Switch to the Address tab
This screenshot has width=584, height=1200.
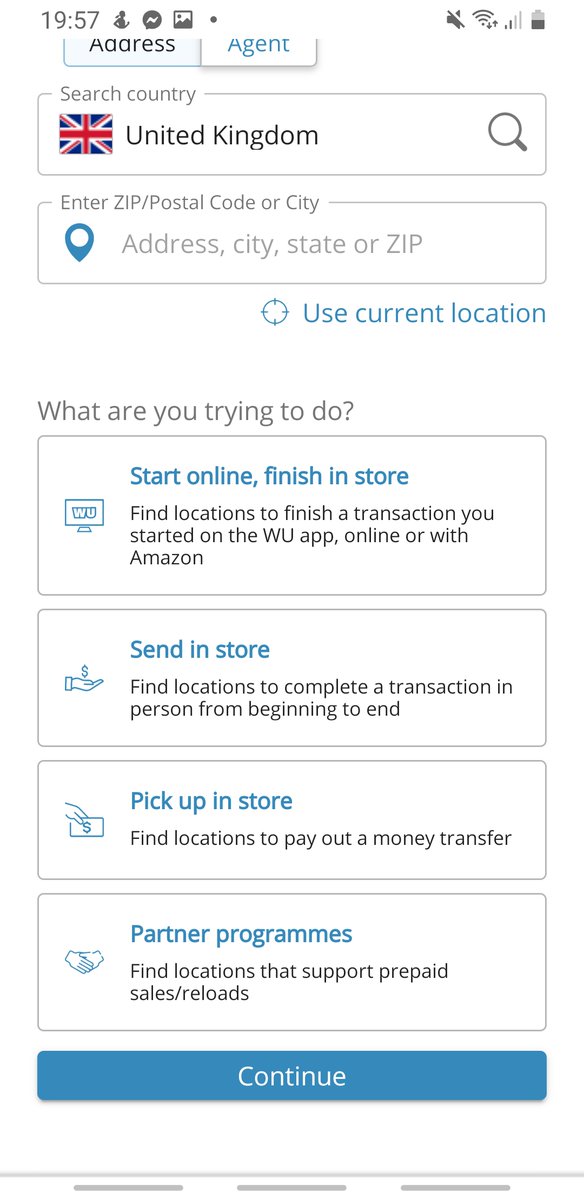click(133, 50)
